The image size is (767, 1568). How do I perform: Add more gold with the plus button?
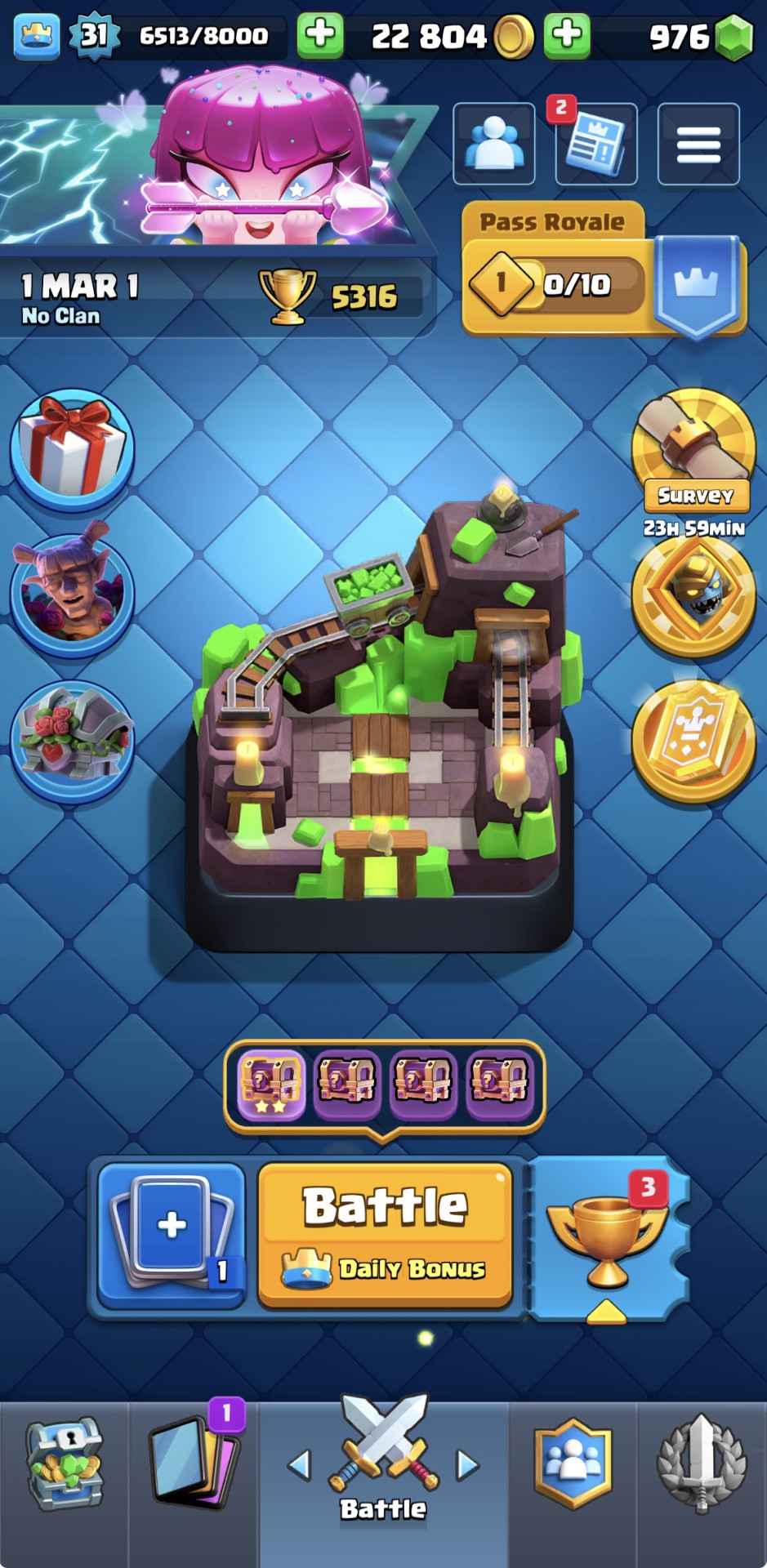click(x=568, y=35)
